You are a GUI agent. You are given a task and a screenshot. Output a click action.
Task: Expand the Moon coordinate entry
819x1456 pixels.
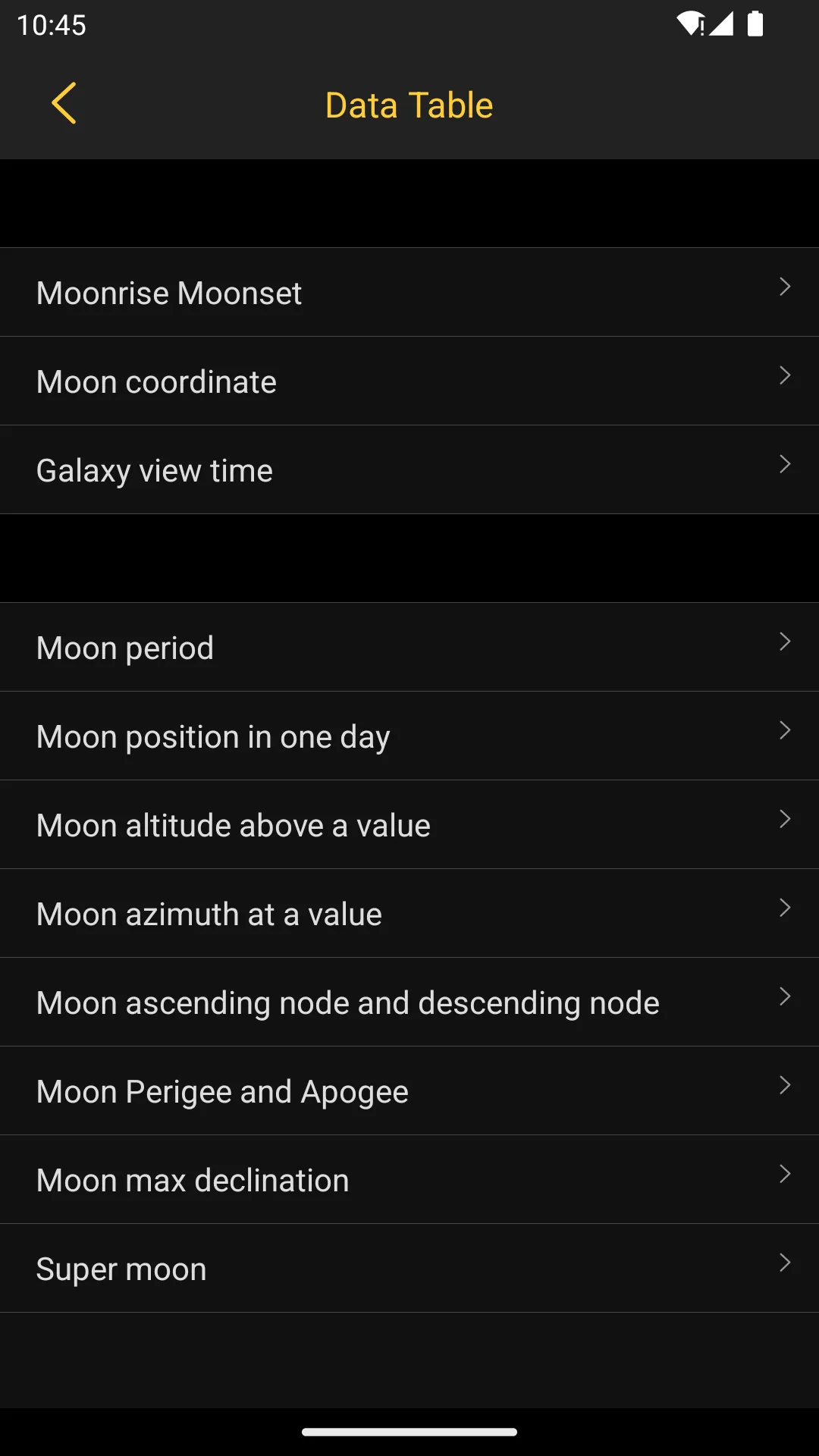(409, 381)
